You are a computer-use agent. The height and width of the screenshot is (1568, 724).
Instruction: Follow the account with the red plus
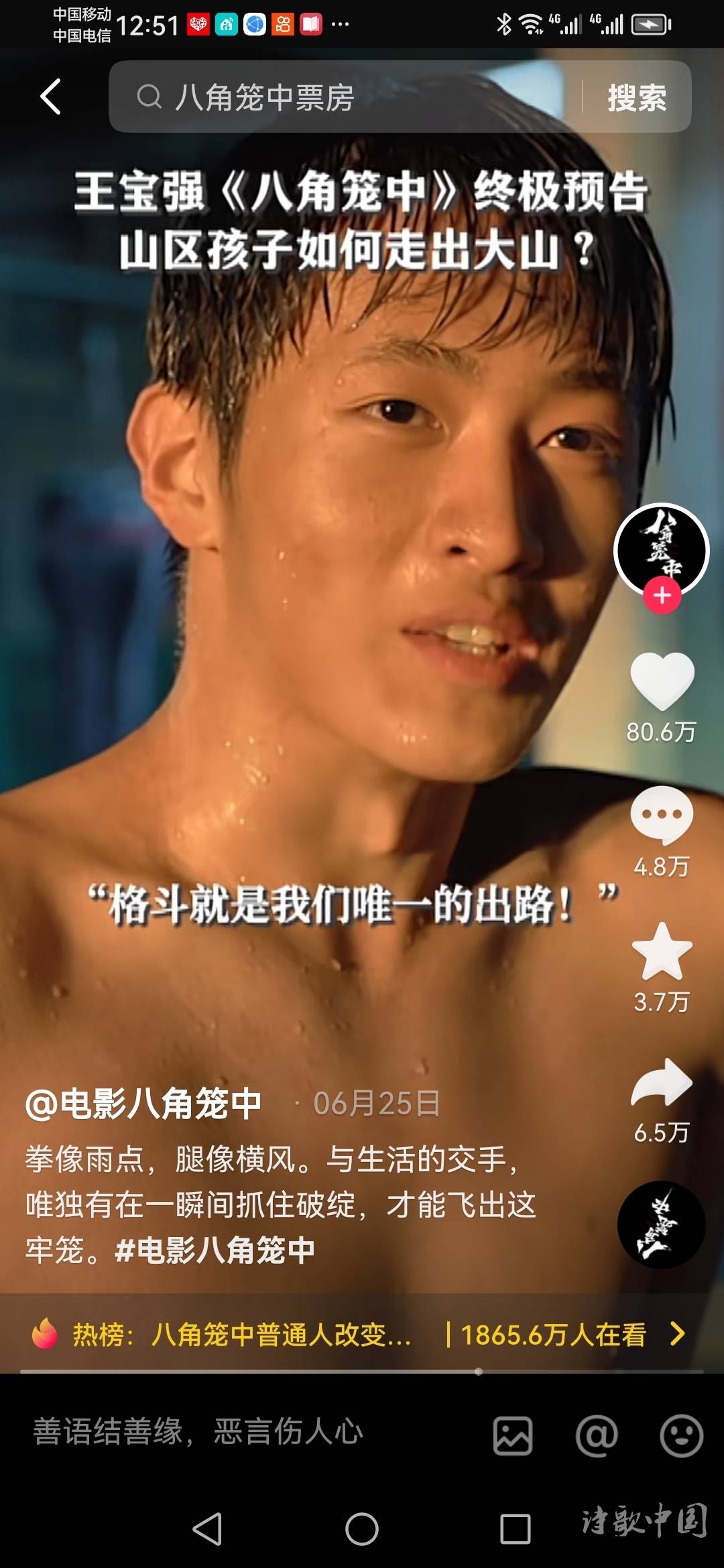tap(662, 596)
